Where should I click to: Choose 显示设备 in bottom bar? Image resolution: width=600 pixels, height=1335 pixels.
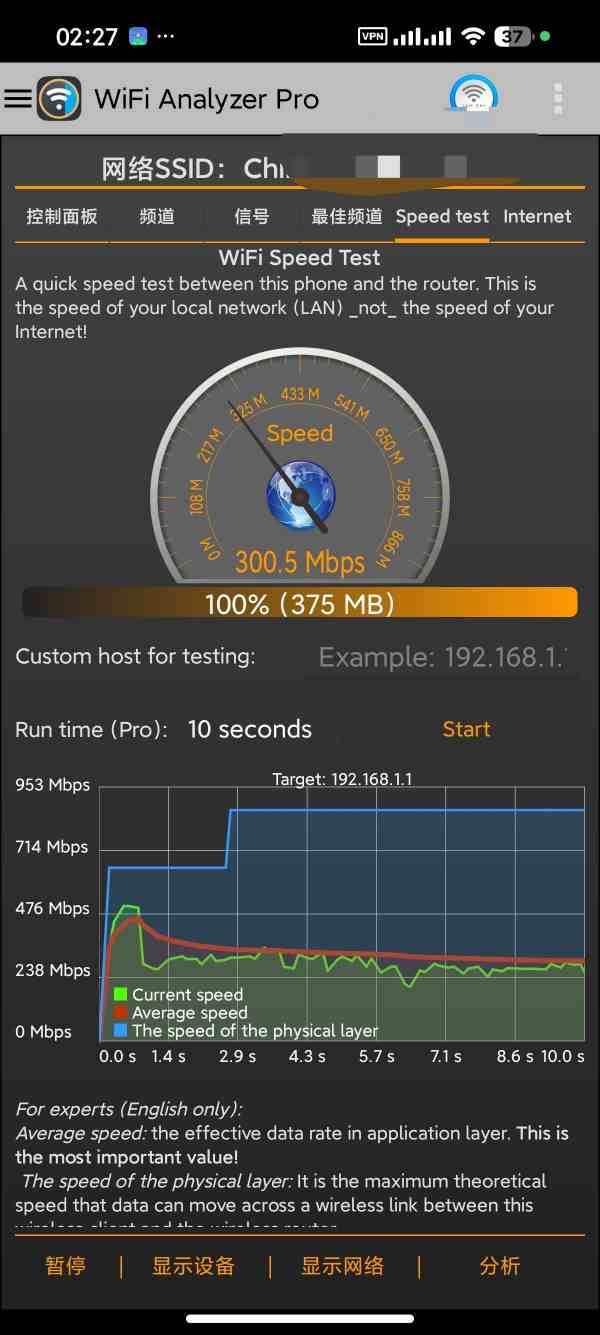click(x=193, y=1266)
